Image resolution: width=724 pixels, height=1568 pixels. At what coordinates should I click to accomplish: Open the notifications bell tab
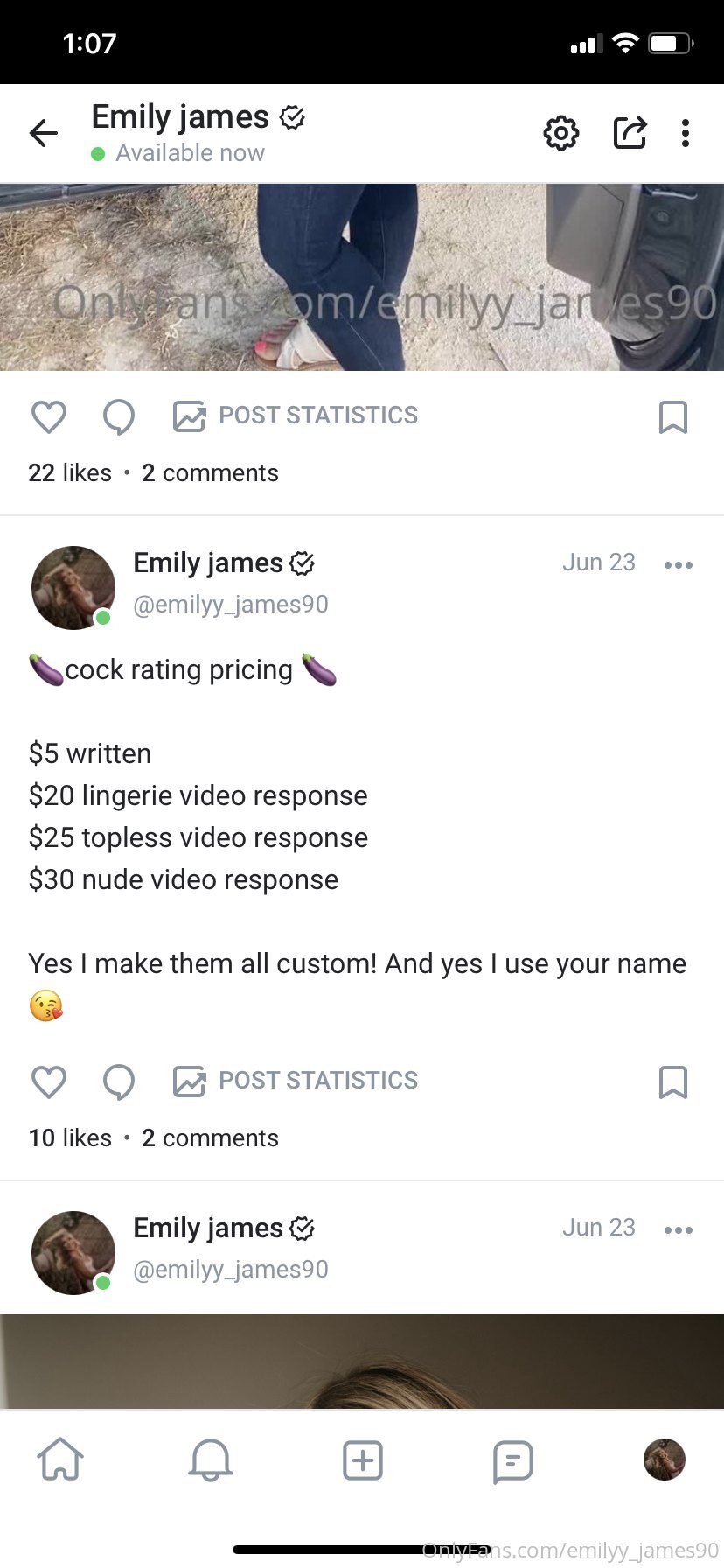pyautogui.click(x=211, y=1459)
